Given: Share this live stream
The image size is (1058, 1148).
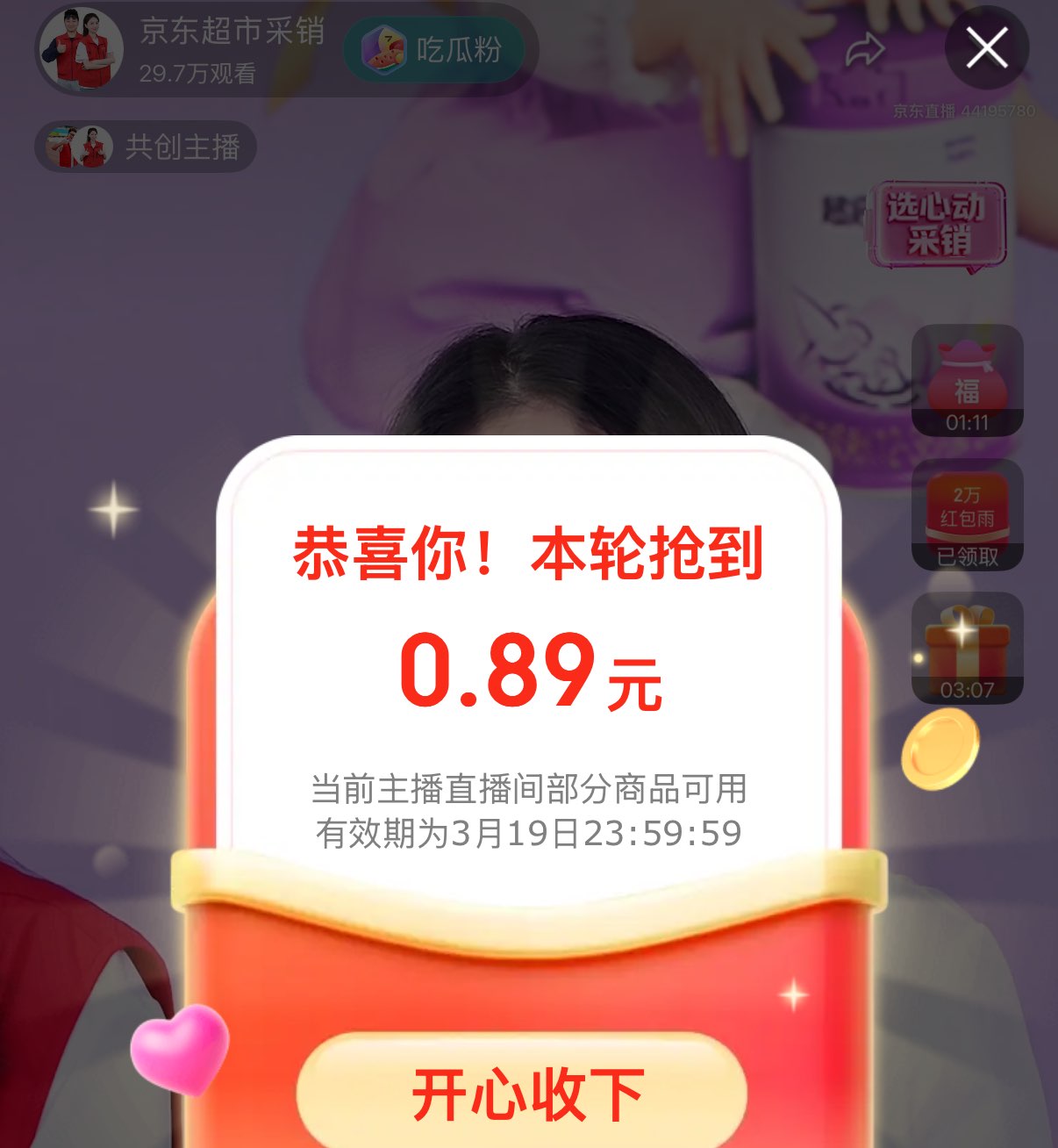Looking at the screenshot, I should [x=864, y=50].
